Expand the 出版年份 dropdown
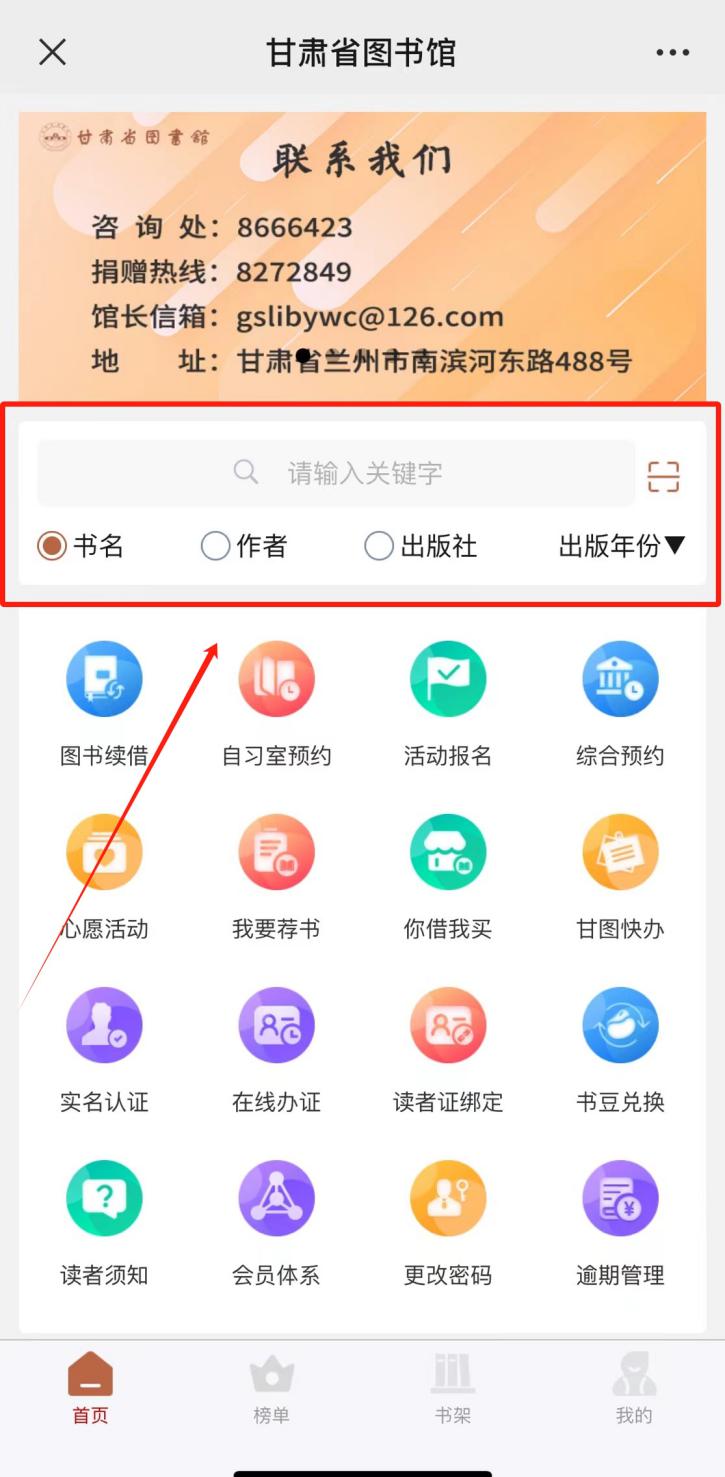 click(x=621, y=546)
